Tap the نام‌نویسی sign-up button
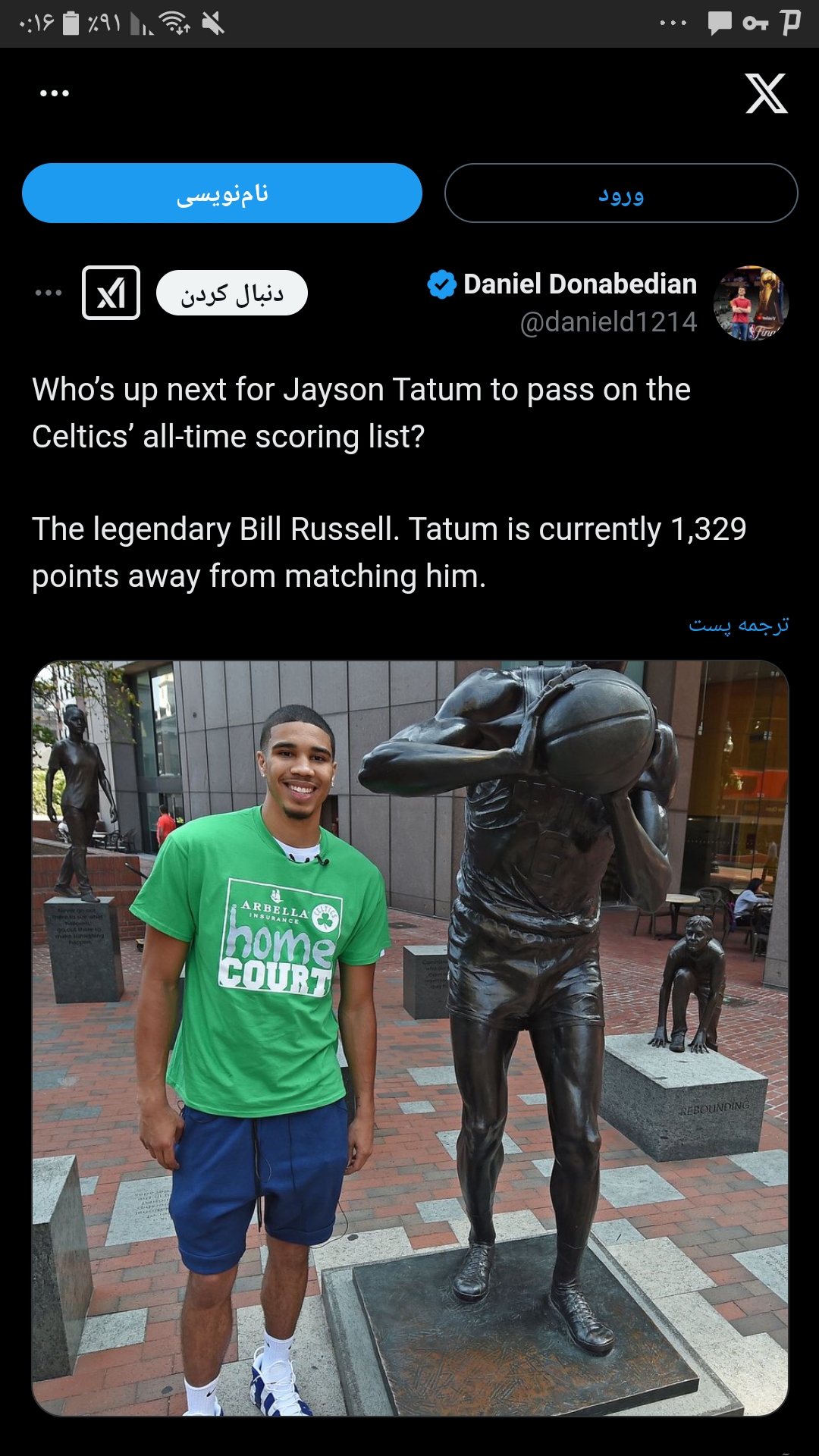 [222, 193]
